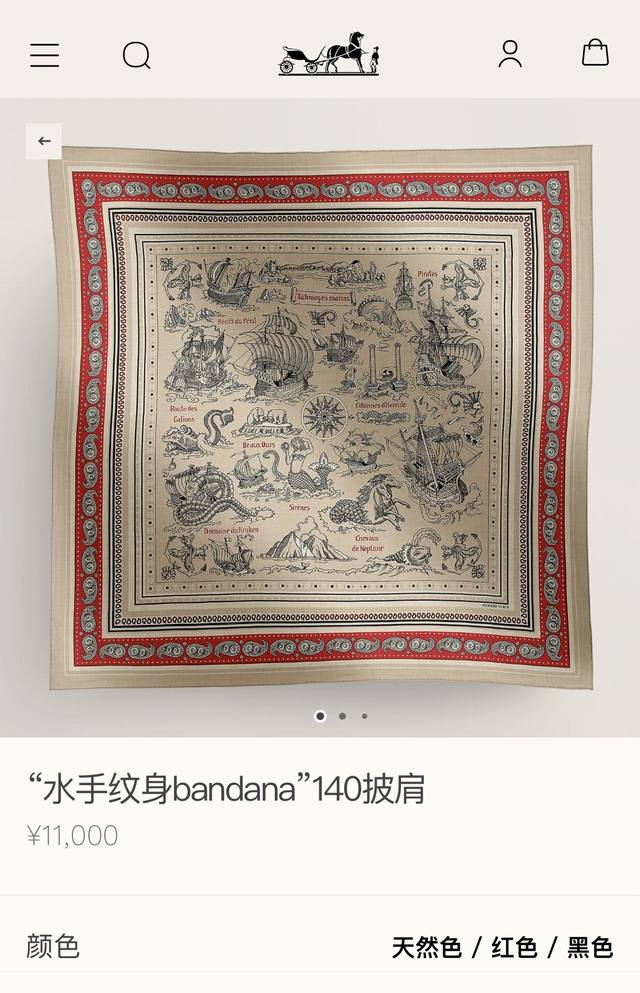Open the shopping bag
Screen dimensions: 640x993
pyautogui.click(x=595, y=53)
